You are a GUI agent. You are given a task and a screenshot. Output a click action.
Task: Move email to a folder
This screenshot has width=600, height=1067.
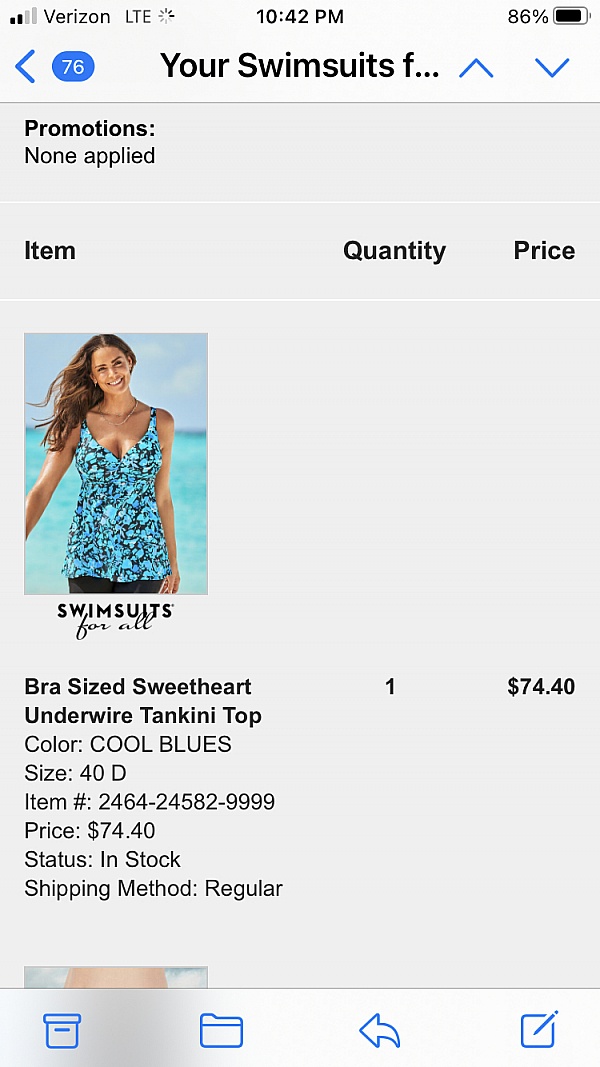(221, 1030)
